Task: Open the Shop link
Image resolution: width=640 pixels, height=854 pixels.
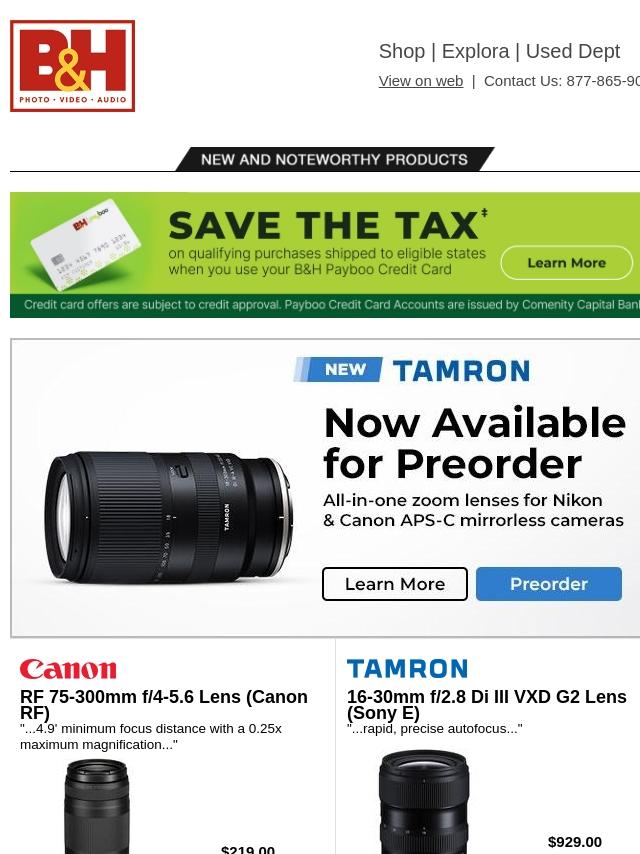Action: click(401, 51)
